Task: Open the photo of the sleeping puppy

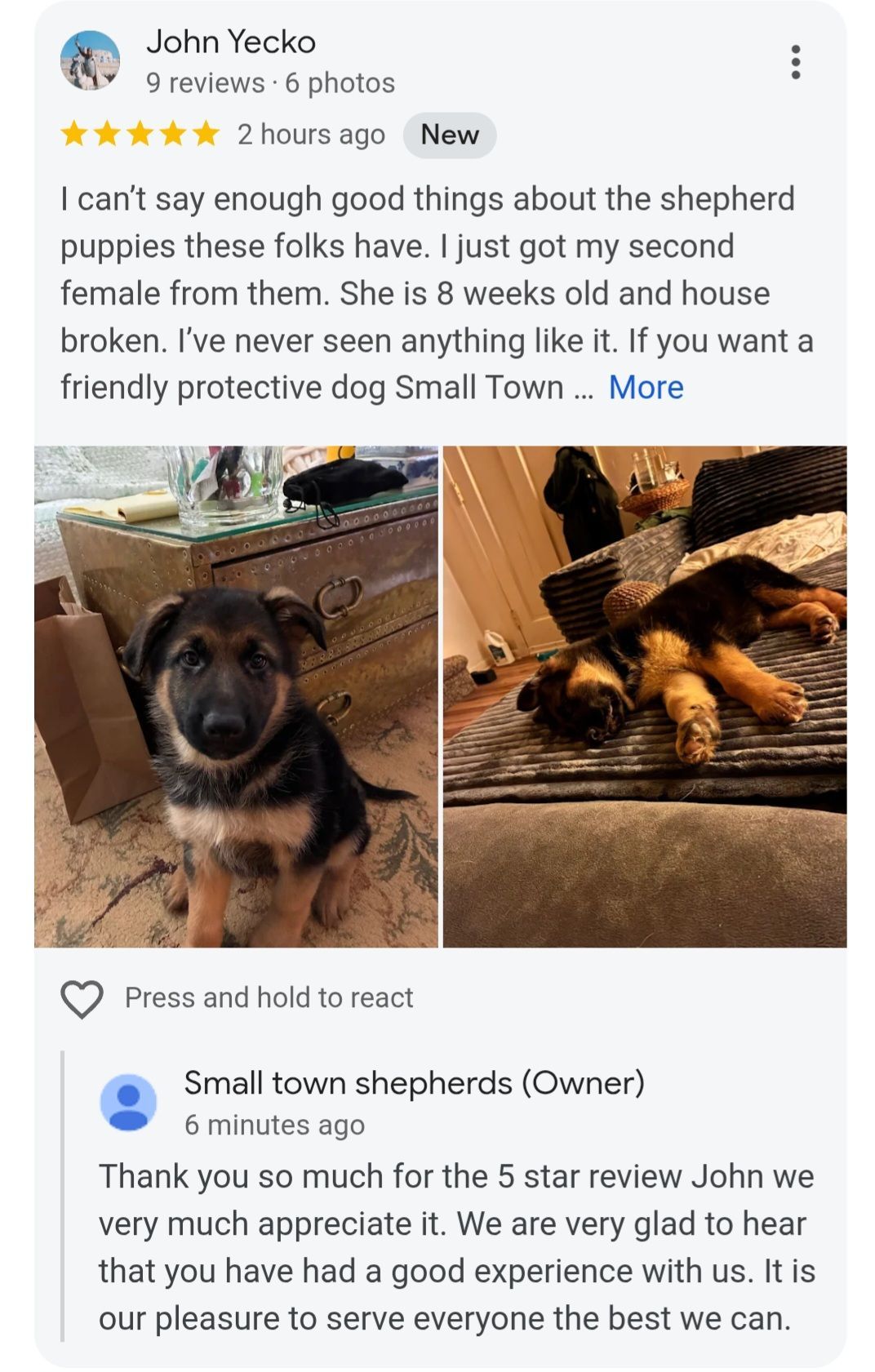Action: [x=645, y=696]
